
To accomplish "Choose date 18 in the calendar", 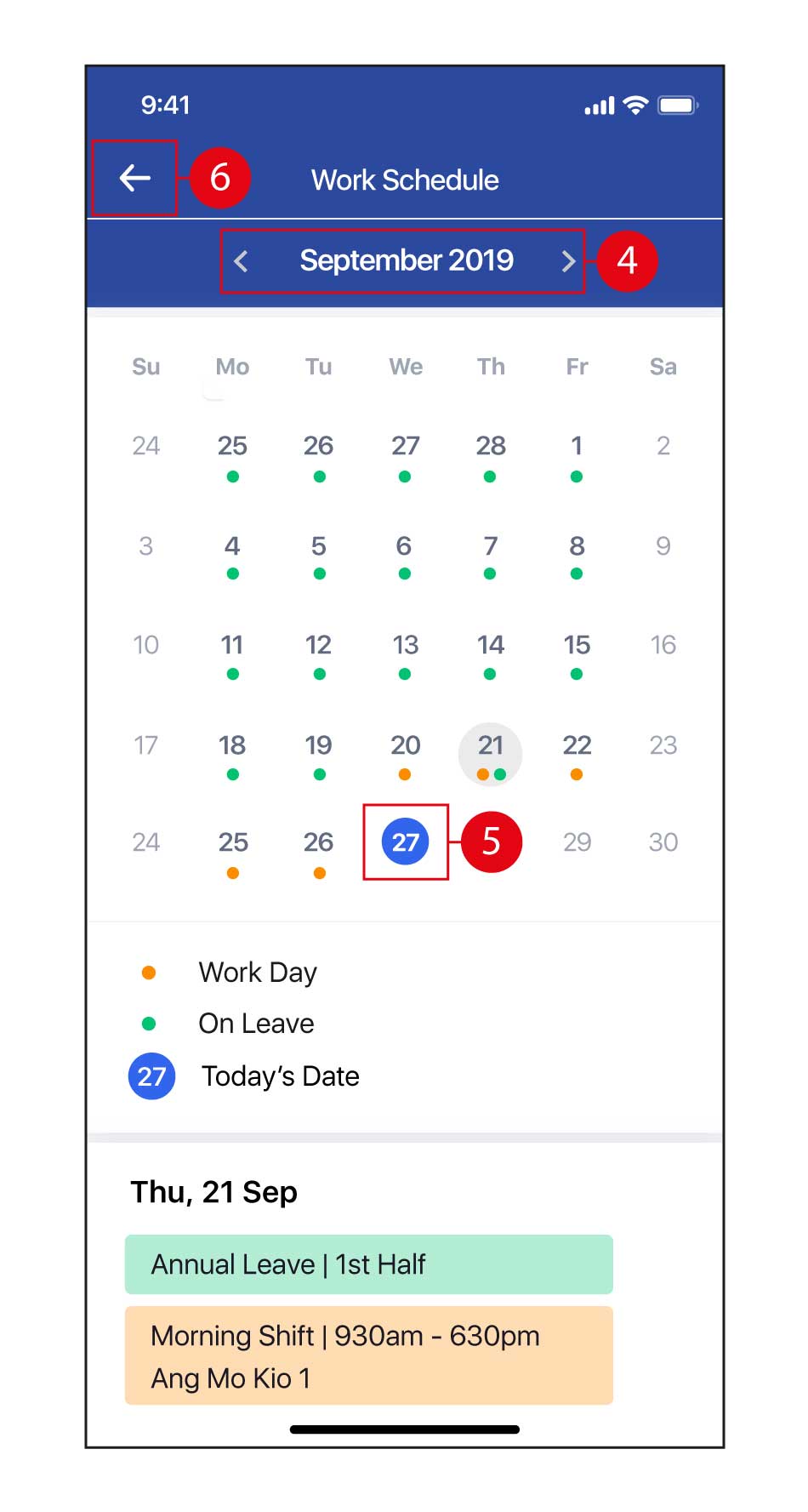I will coord(232,746).
